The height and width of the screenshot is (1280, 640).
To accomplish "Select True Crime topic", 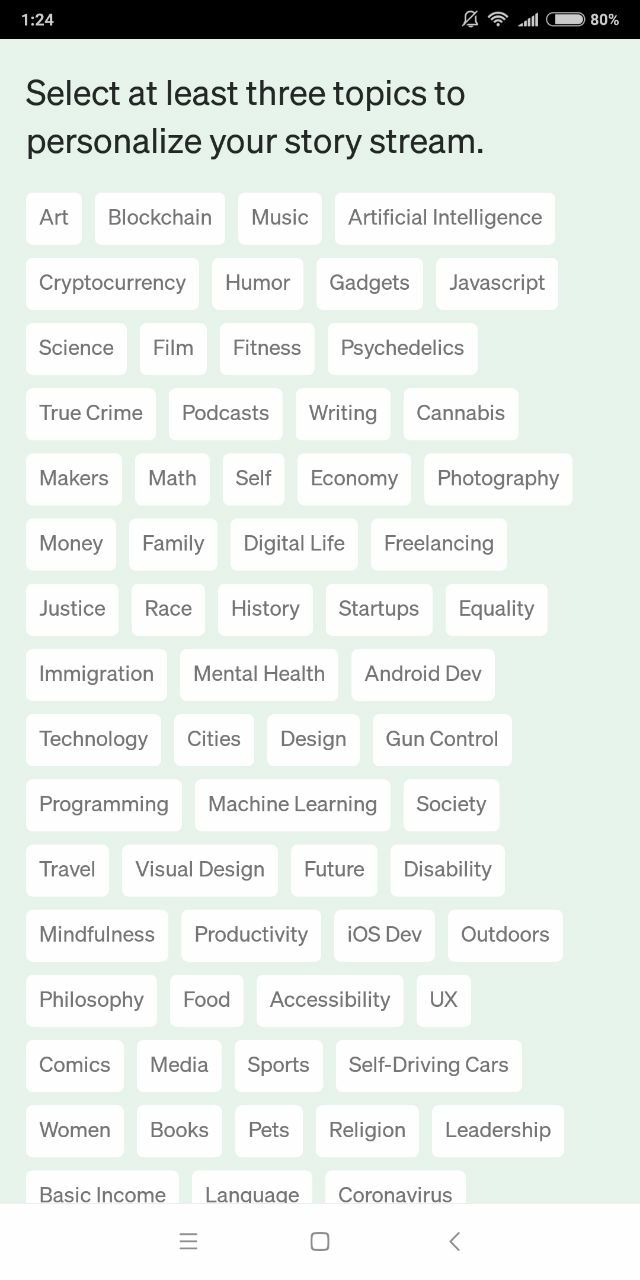I will 91,413.
